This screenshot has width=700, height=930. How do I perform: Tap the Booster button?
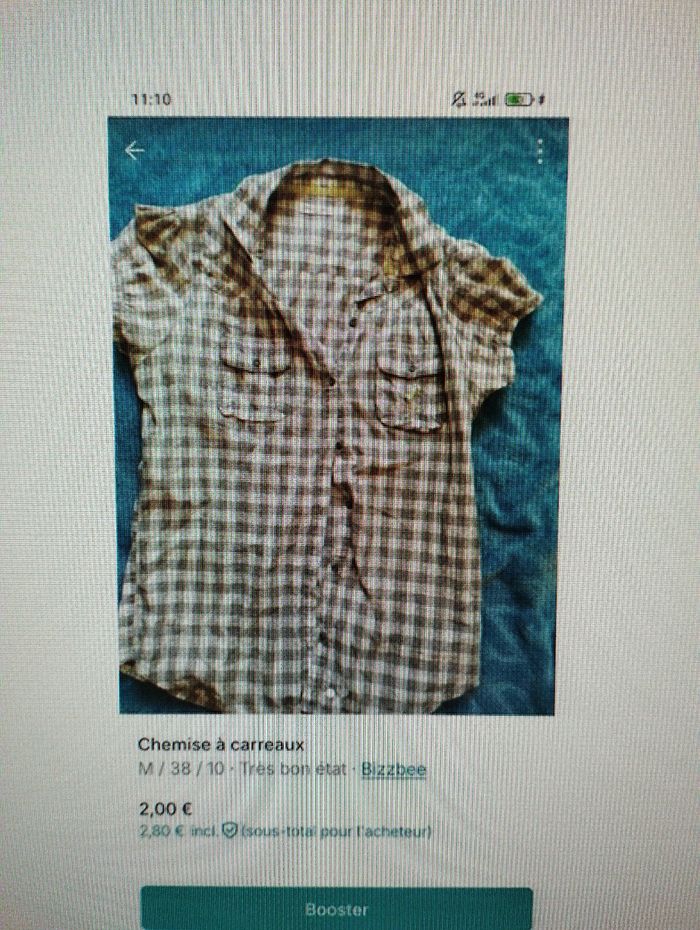coord(336,909)
